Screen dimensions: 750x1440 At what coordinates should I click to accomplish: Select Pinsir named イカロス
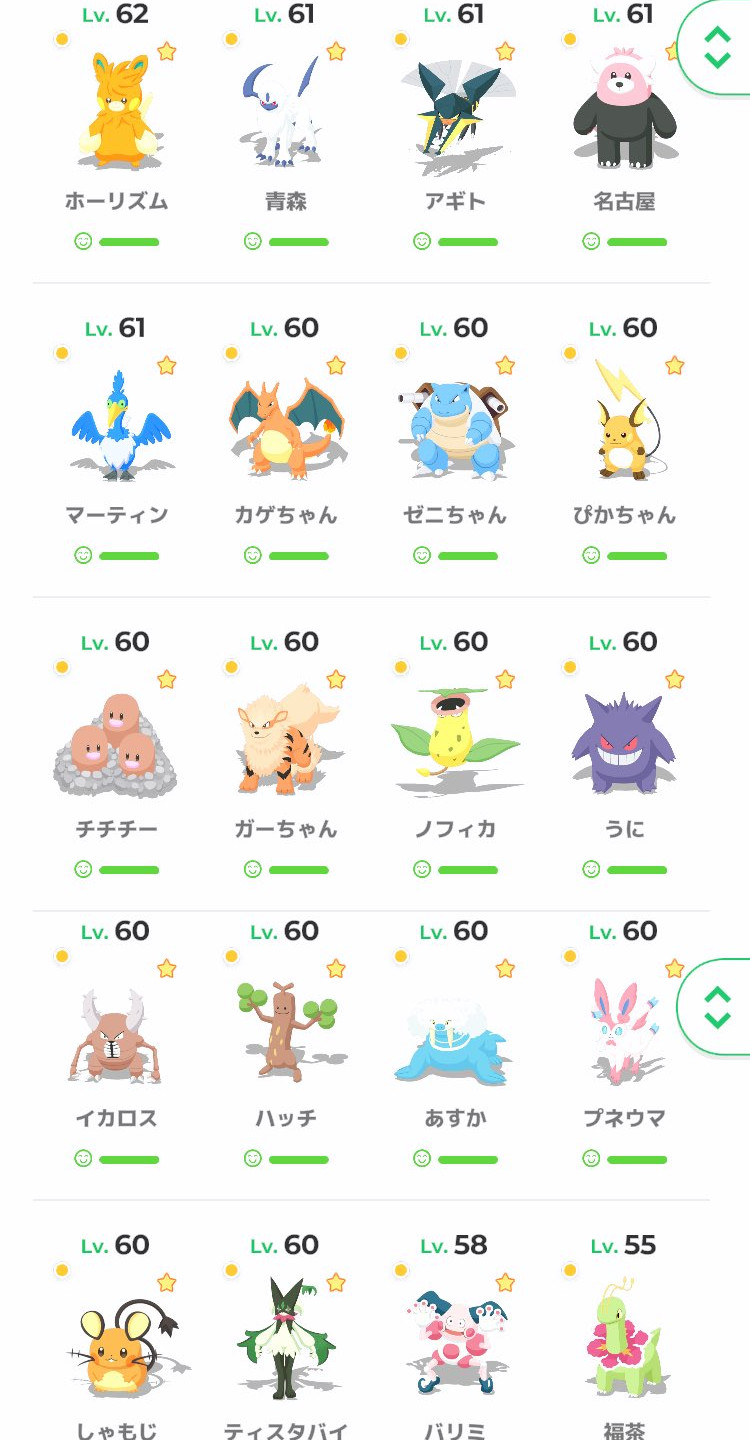coord(116,1032)
